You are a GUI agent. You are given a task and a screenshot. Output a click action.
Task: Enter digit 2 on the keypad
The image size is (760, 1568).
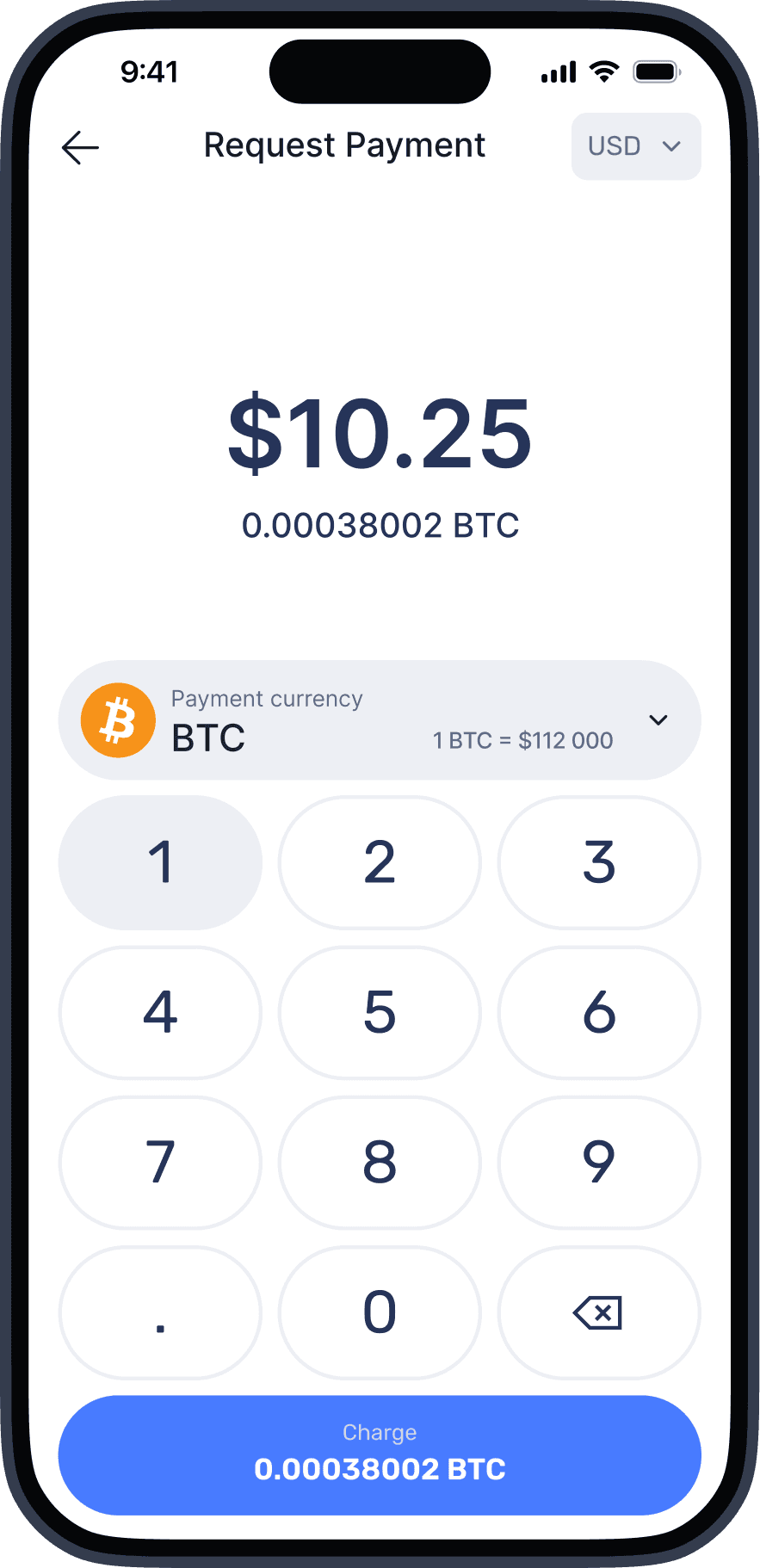pyautogui.click(x=380, y=862)
